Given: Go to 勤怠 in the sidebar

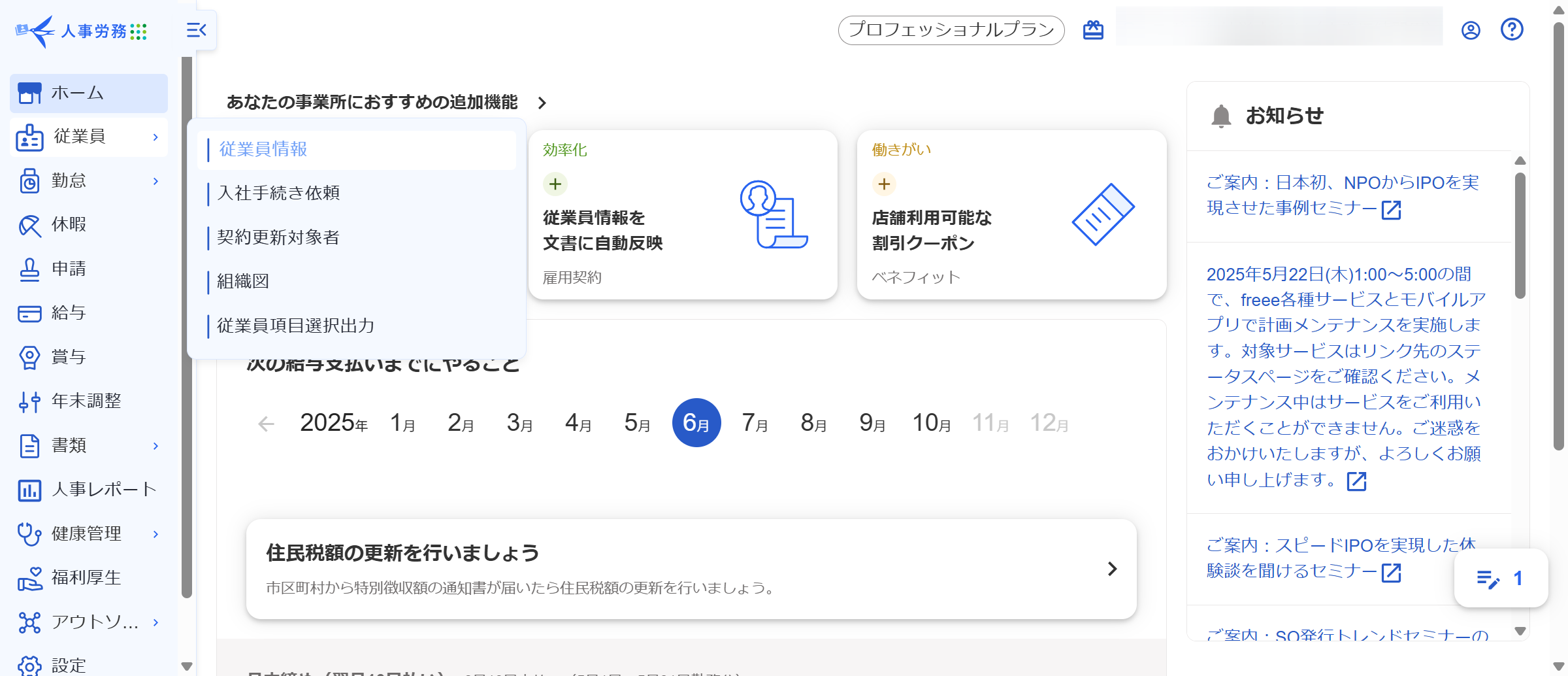Looking at the screenshot, I should (69, 181).
